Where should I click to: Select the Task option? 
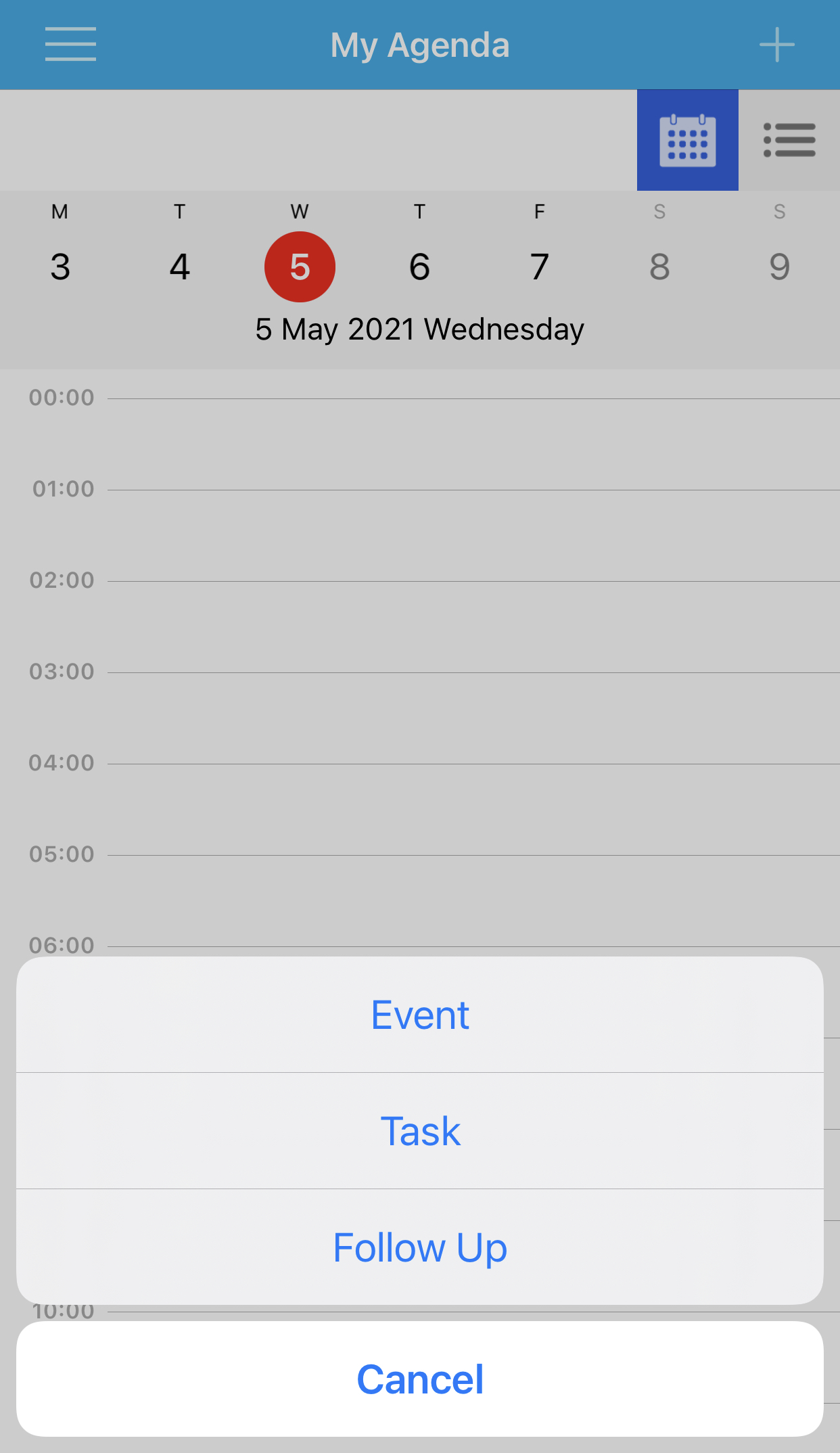coord(420,1131)
